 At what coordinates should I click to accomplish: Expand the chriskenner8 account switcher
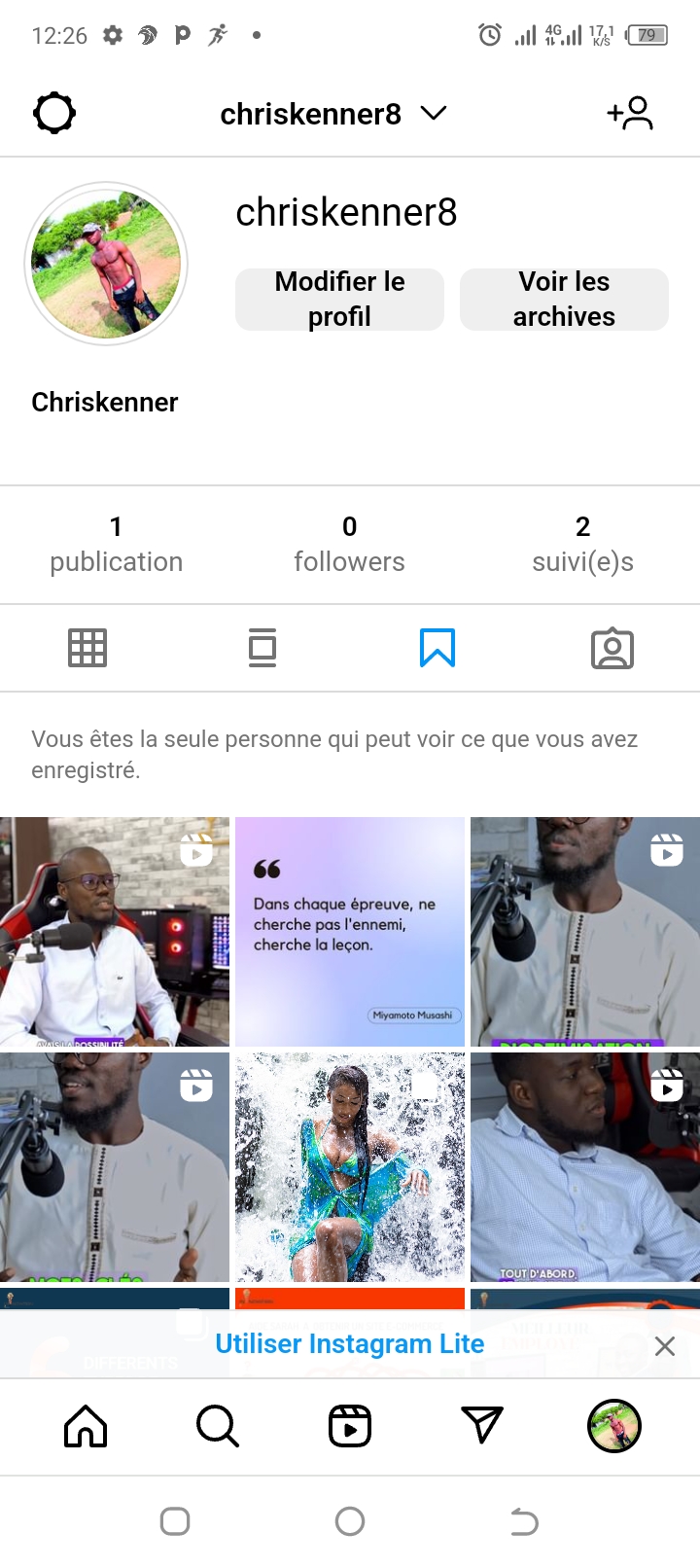coord(332,114)
